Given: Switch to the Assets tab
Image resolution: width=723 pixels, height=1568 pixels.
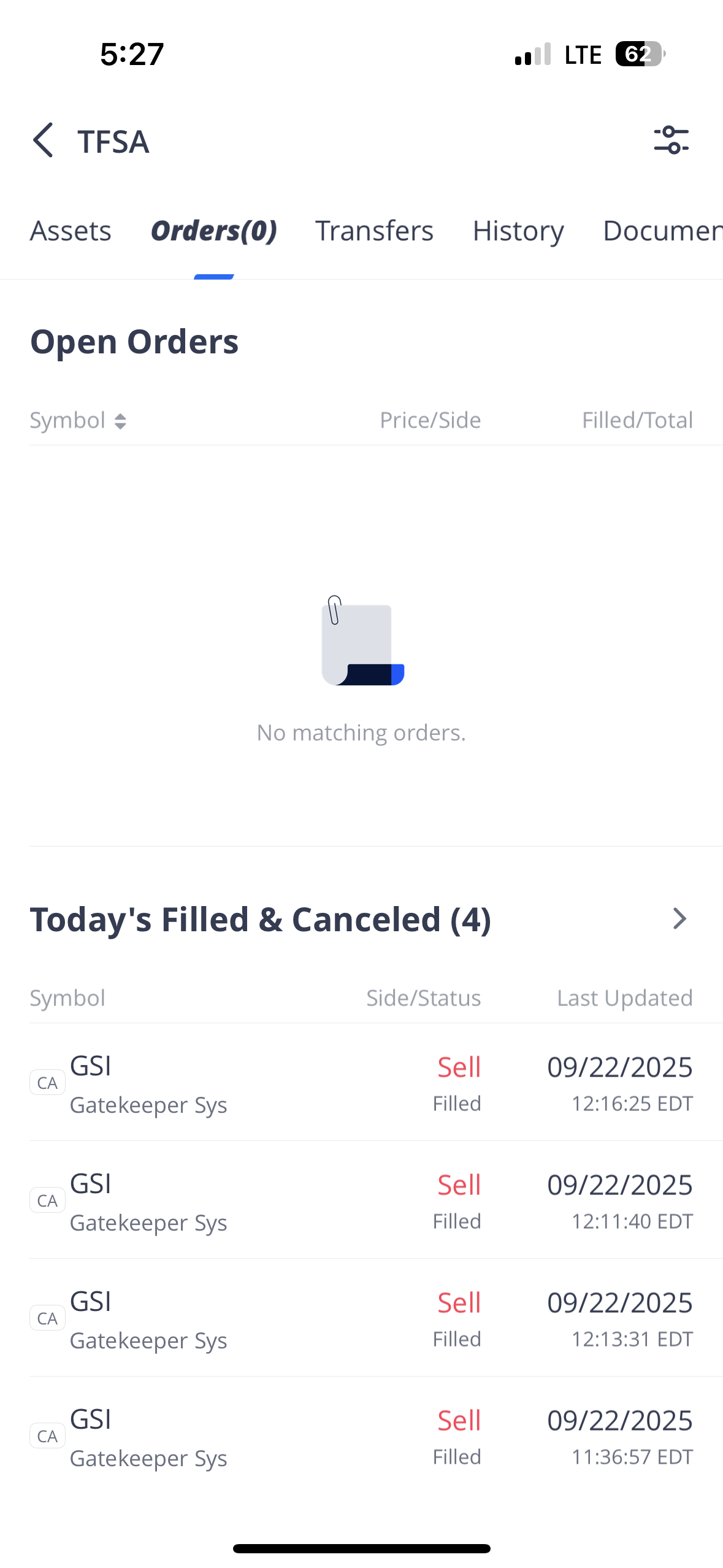Looking at the screenshot, I should tap(71, 231).
